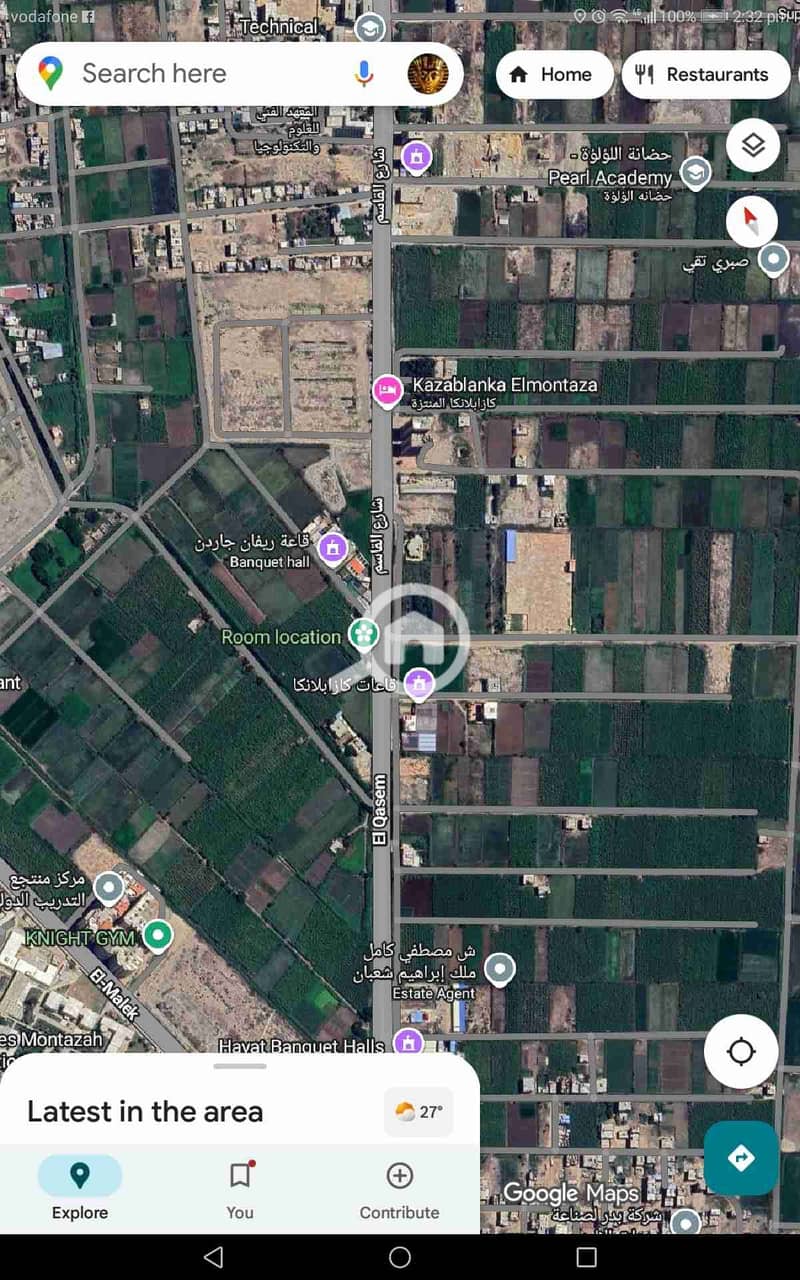Go back with the system back button
Screen dimensions: 800x1280
click(x=213, y=1257)
